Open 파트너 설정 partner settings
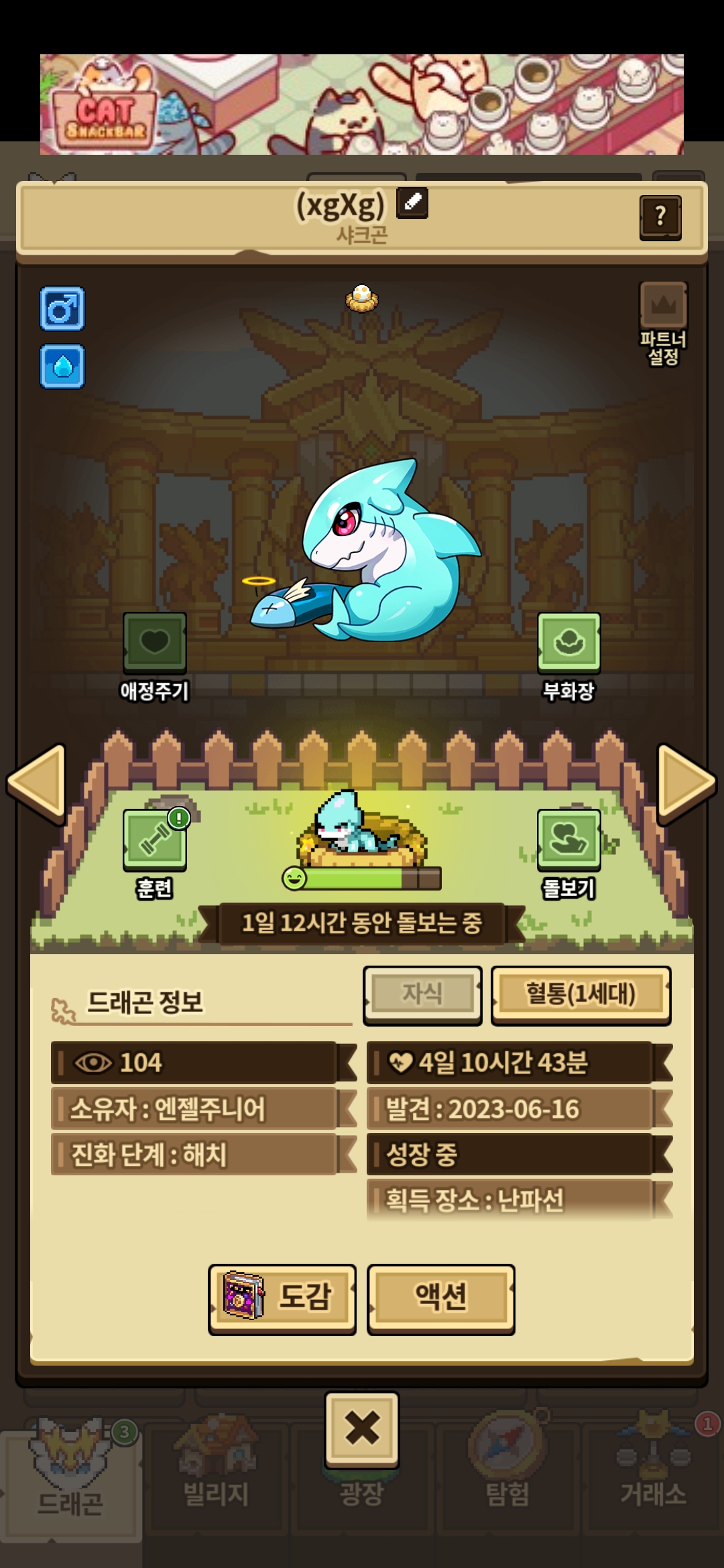 pyautogui.click(x=663, y=322)
